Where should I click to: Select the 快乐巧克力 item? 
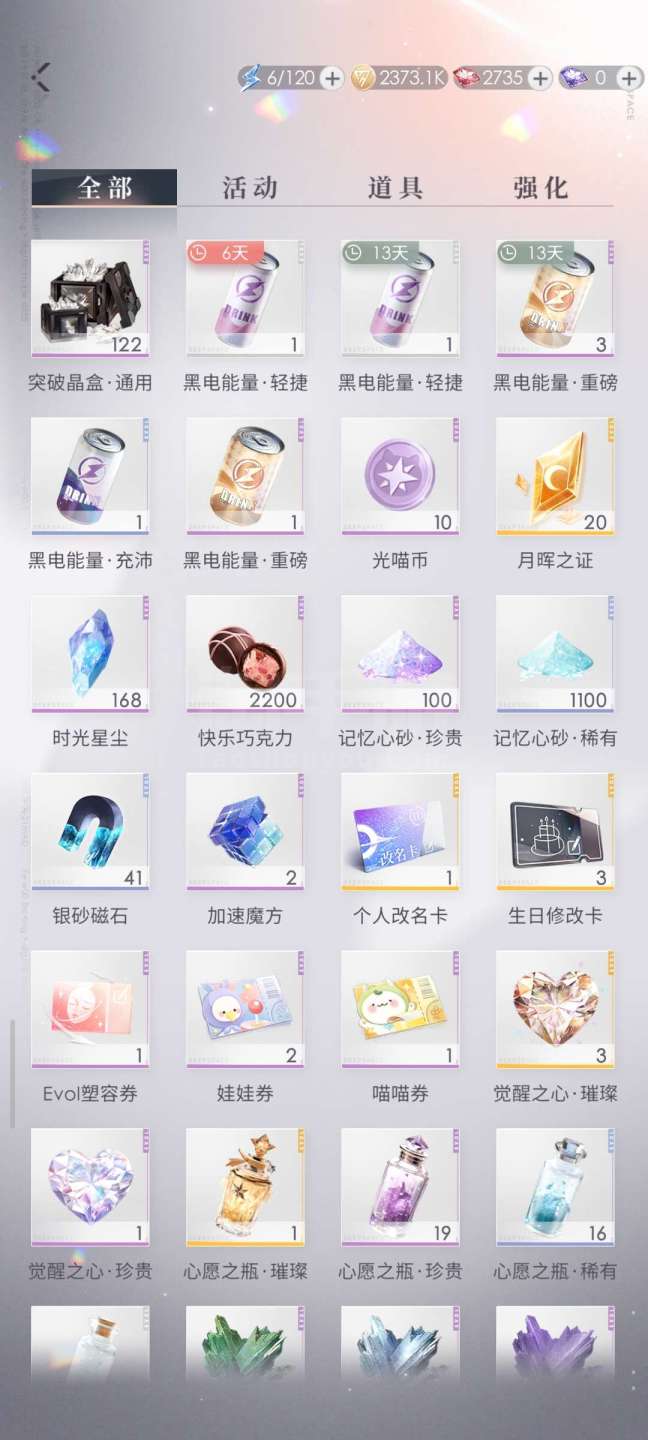tap(245, 654)
